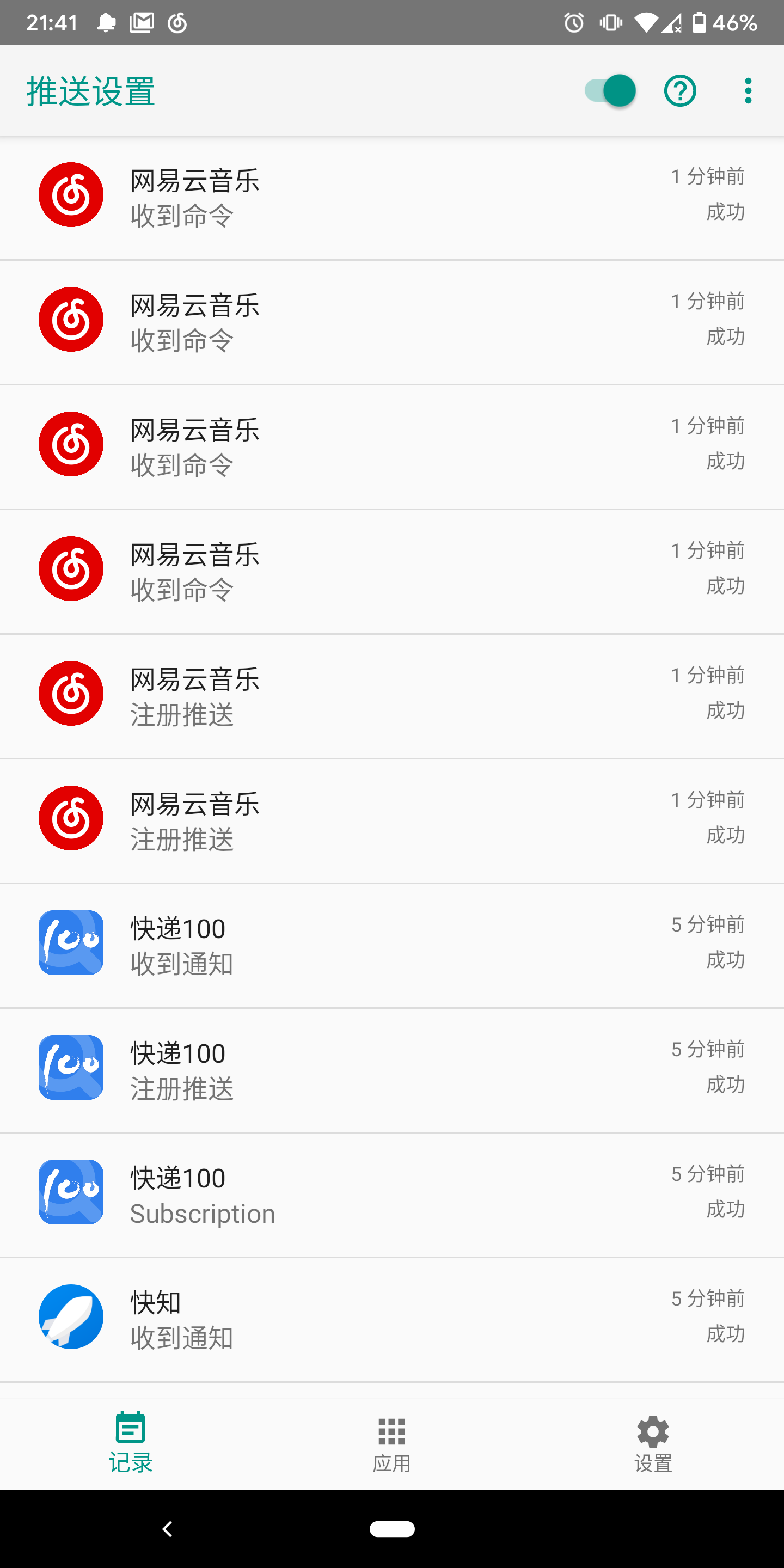Tap the 快知 rocket app icon
Viewport: 784px width, 1568px height.
coord(70,1316)
